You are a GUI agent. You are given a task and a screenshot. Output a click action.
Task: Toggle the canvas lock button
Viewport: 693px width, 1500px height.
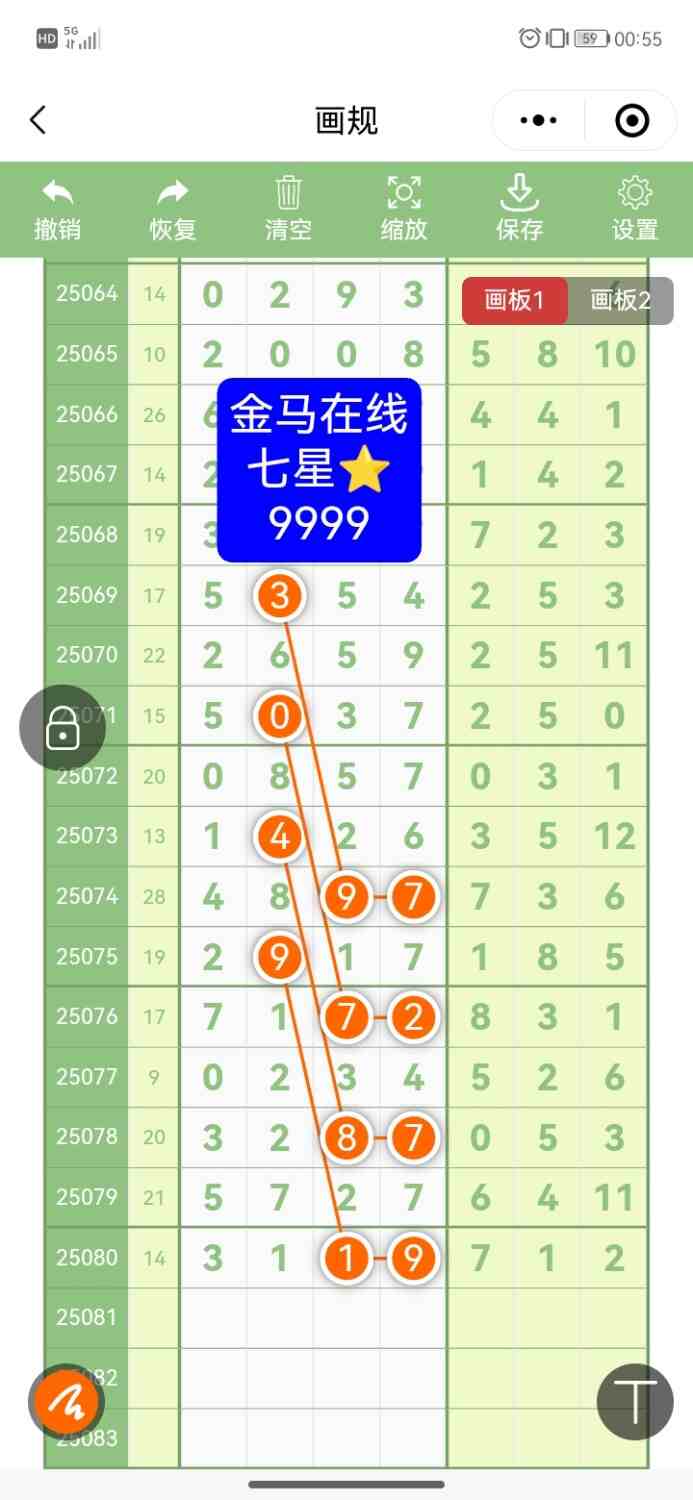point(62,729)
